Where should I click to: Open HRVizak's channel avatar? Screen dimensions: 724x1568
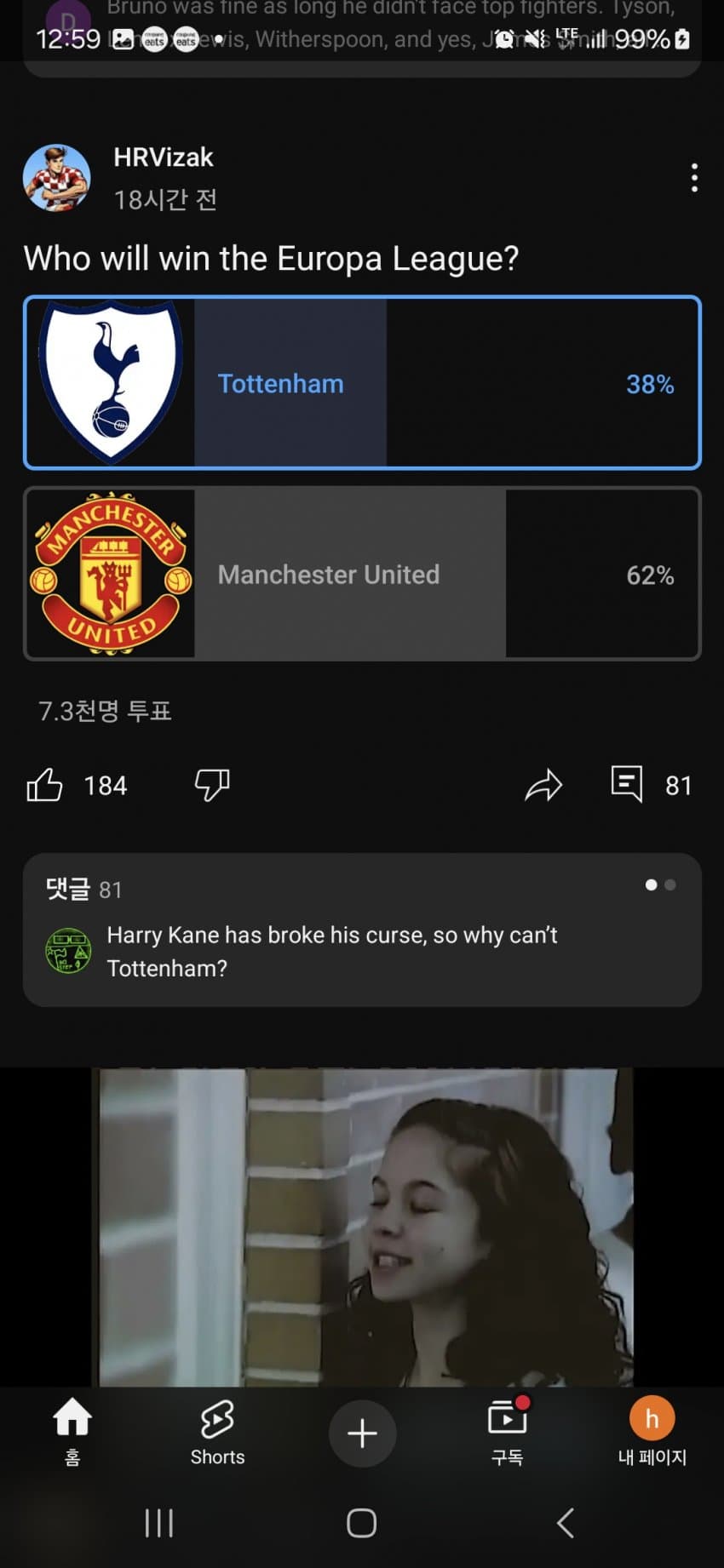pyautogui.click(x=56, y=178)
